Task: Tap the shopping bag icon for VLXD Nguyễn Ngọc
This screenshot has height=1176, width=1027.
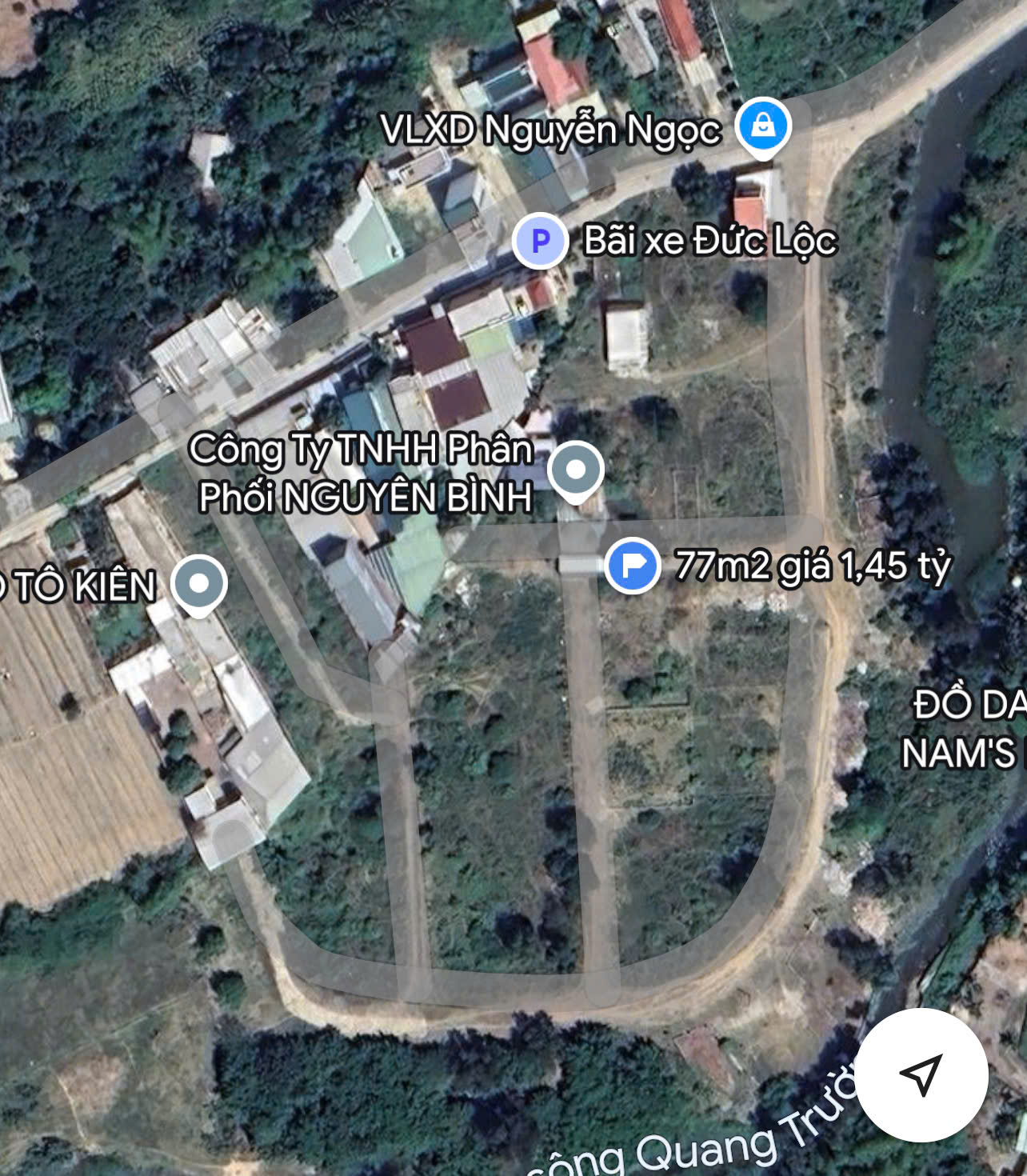Action: [764, 125]
